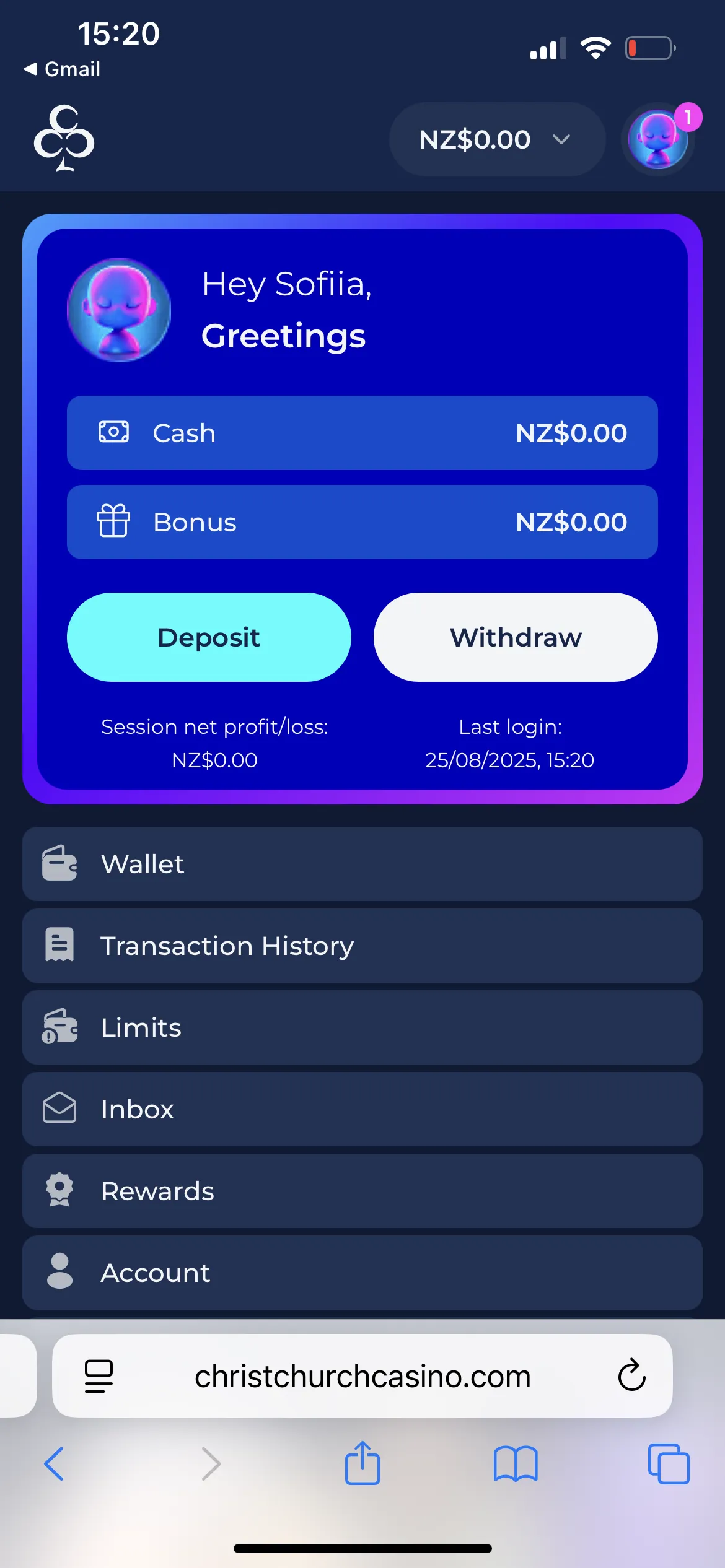Open the Limits settings
This screenshot has height=1568, width=725.
tap(362, 1027)
